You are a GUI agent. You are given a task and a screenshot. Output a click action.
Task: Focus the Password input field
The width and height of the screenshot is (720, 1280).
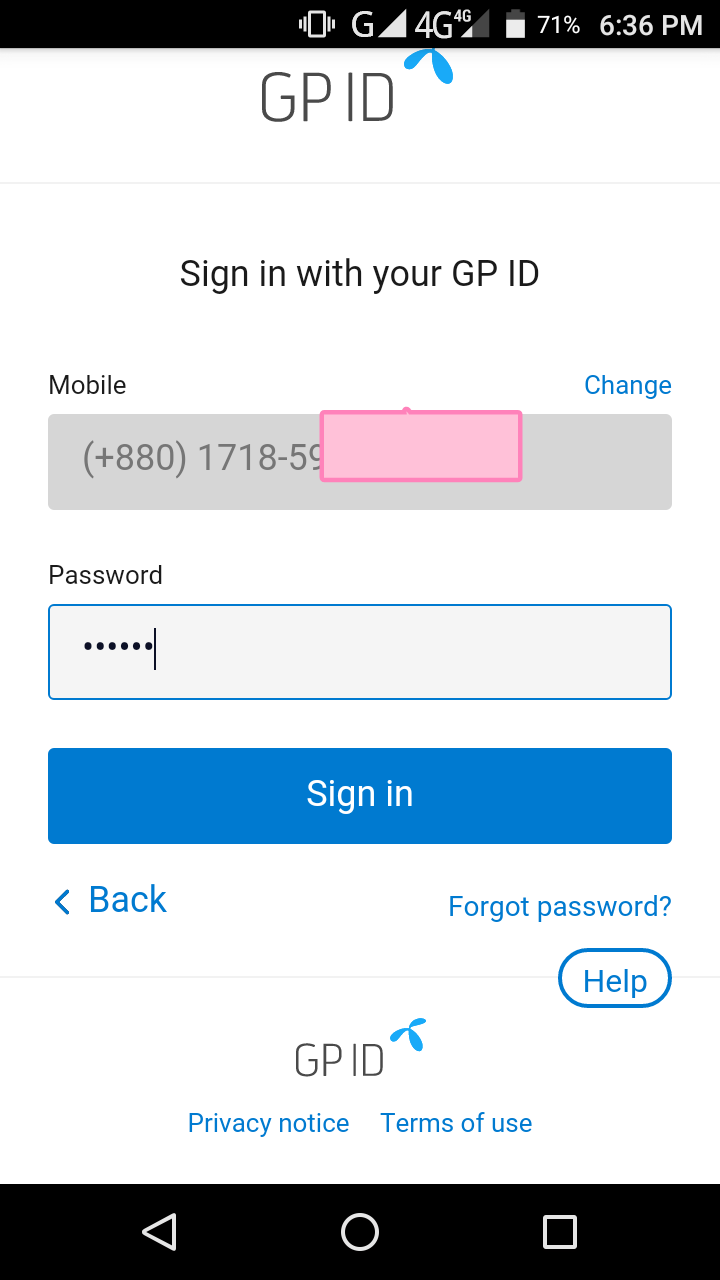(359, 651)
